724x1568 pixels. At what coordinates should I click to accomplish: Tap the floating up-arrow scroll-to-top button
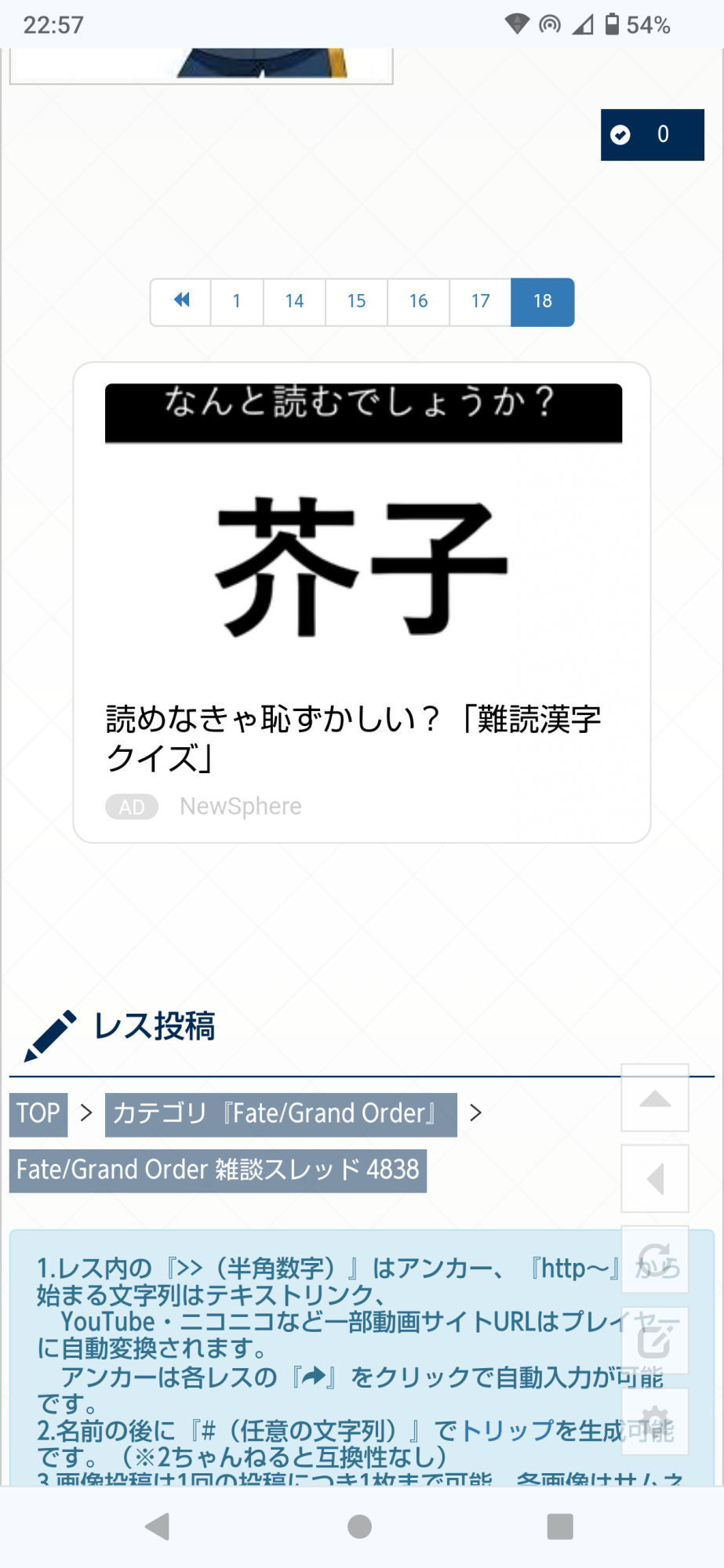click(655, 1098)
